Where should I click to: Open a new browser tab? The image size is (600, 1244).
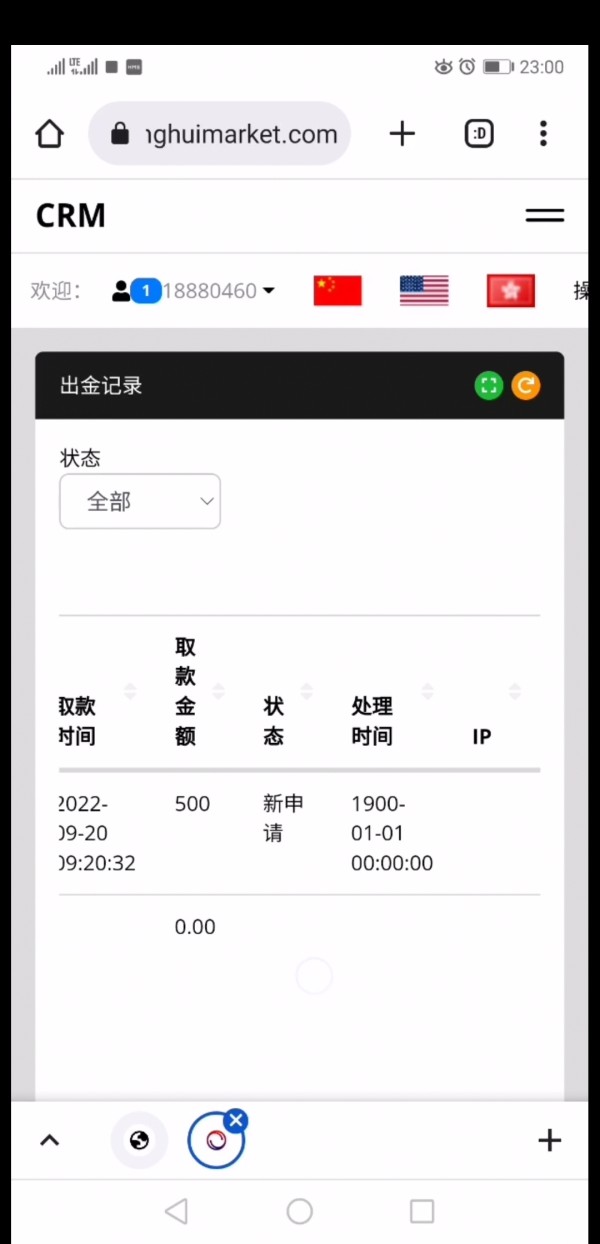(402, 134)
